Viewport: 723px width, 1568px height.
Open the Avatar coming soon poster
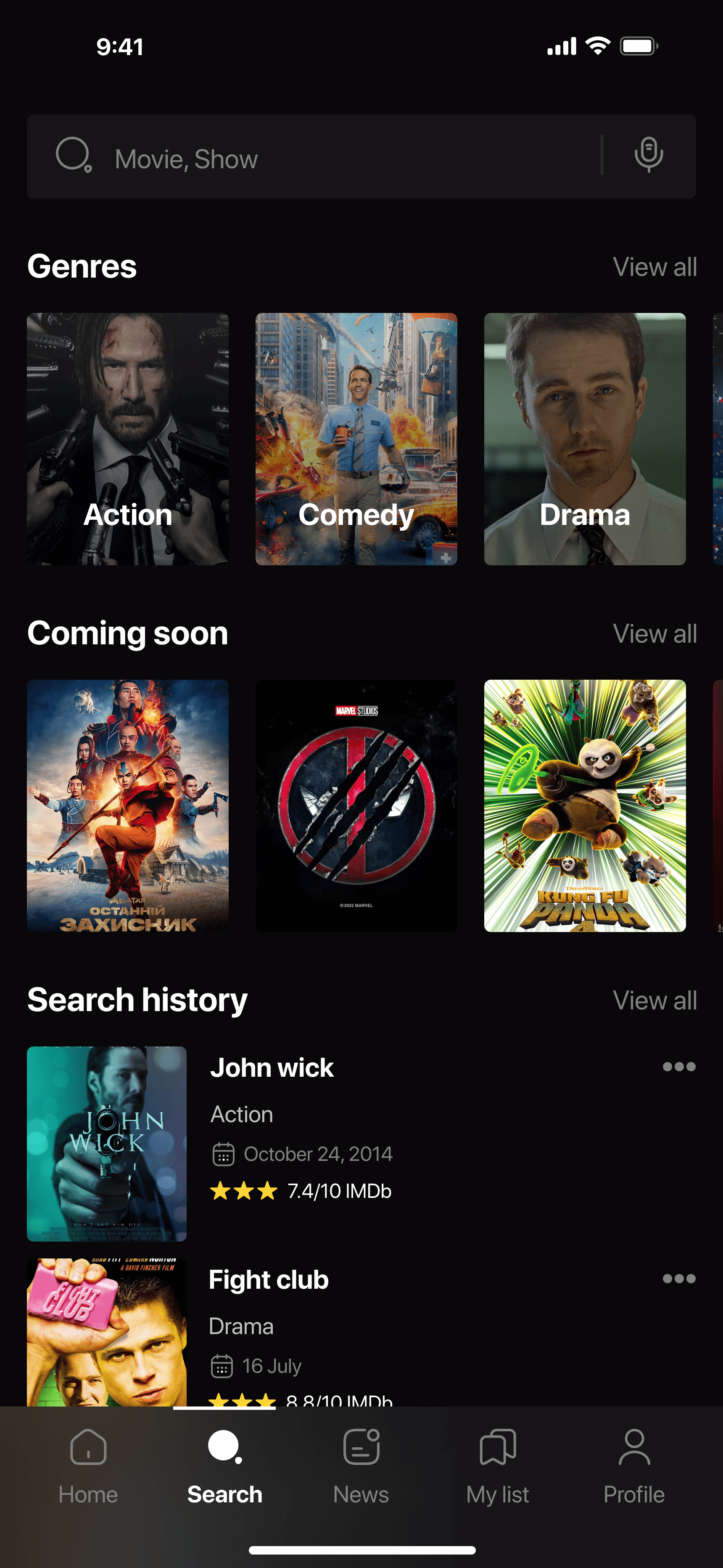click(128, 805)
